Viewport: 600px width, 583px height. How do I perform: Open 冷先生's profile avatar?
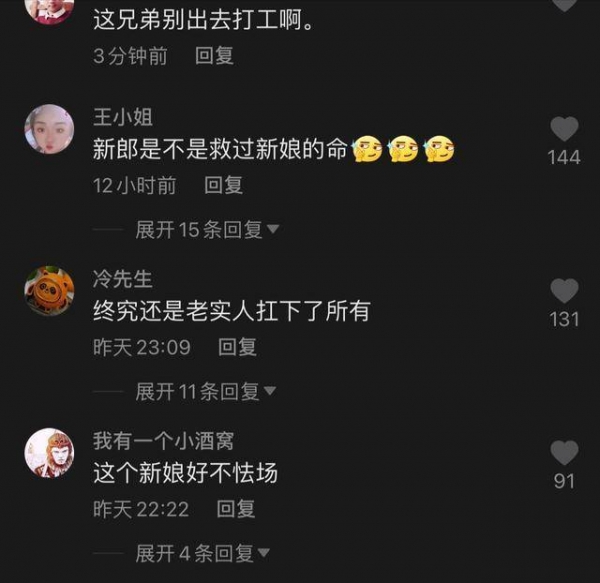(49, 291)
